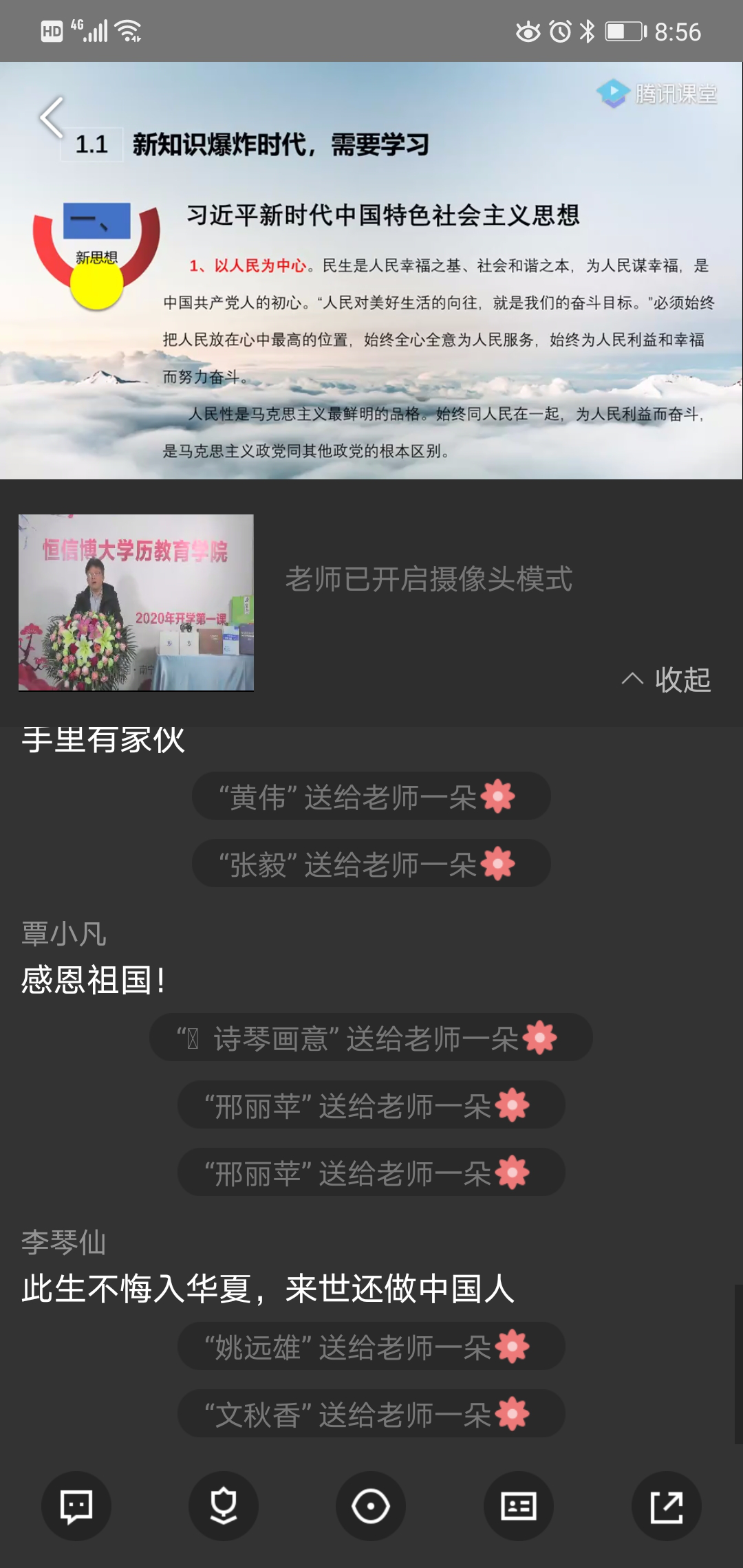Image resolution: width=743 pixels, height=1568 pixels.
Task: Tap the eye icon in bottom bar
Action: (371, 1506)
